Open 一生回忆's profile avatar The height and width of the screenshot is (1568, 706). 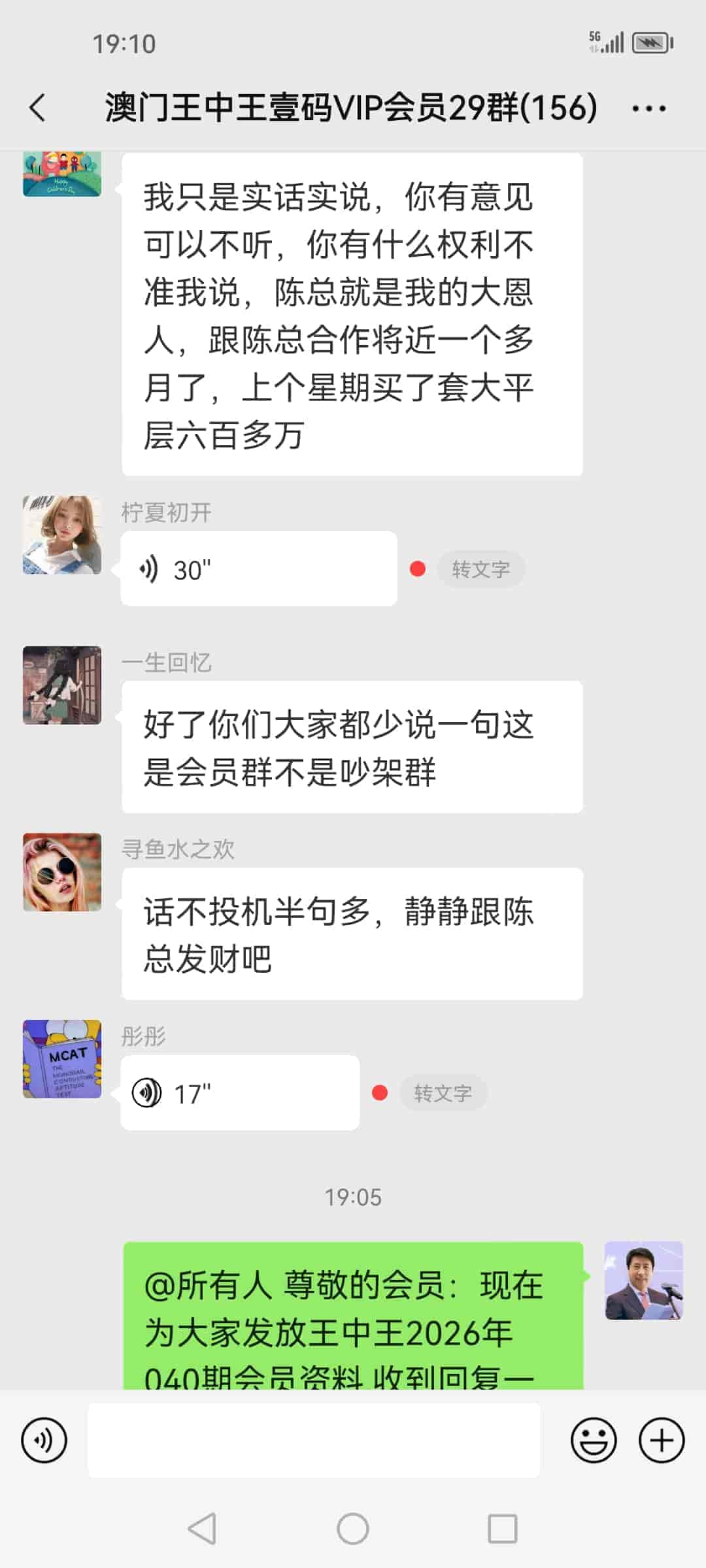pyautogui.click(x=62, y=685)
